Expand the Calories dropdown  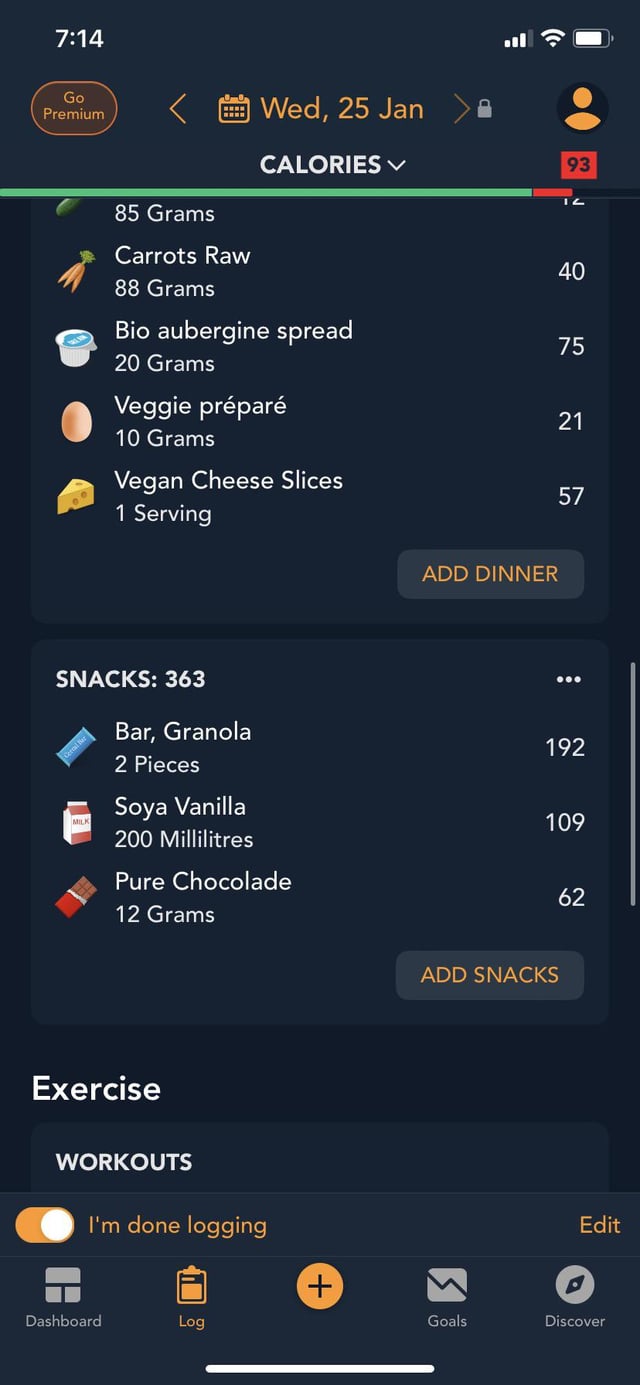click(x=332, y=165)
